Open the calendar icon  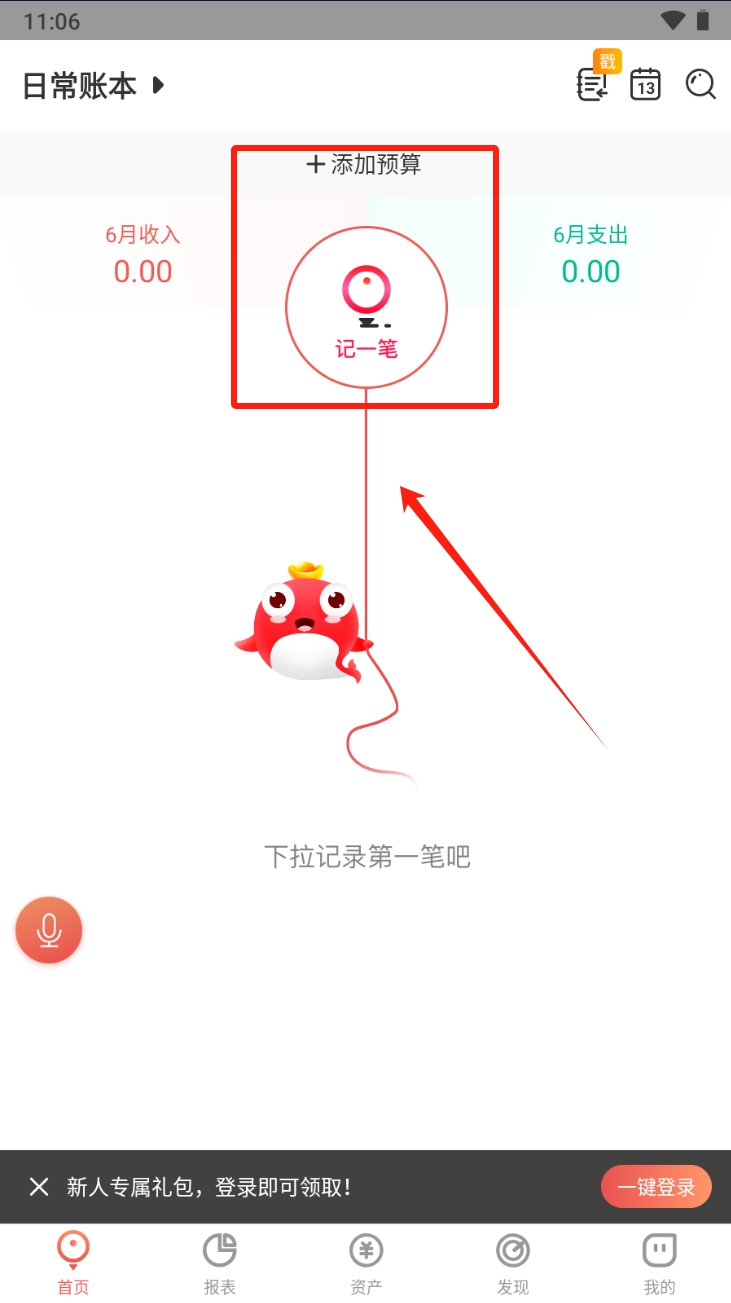[x=646, y=85]
